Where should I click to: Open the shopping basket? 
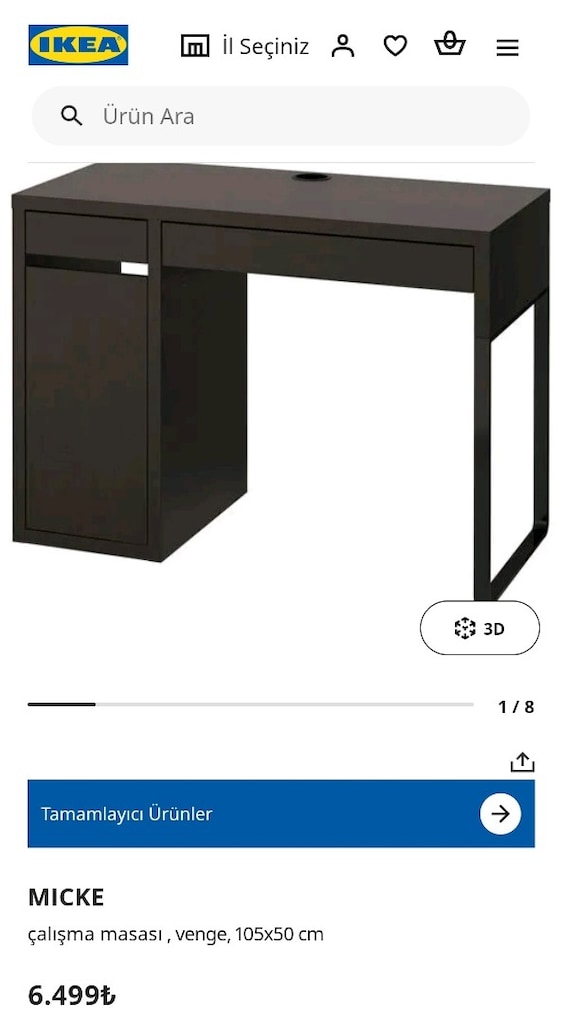[450, 45]
